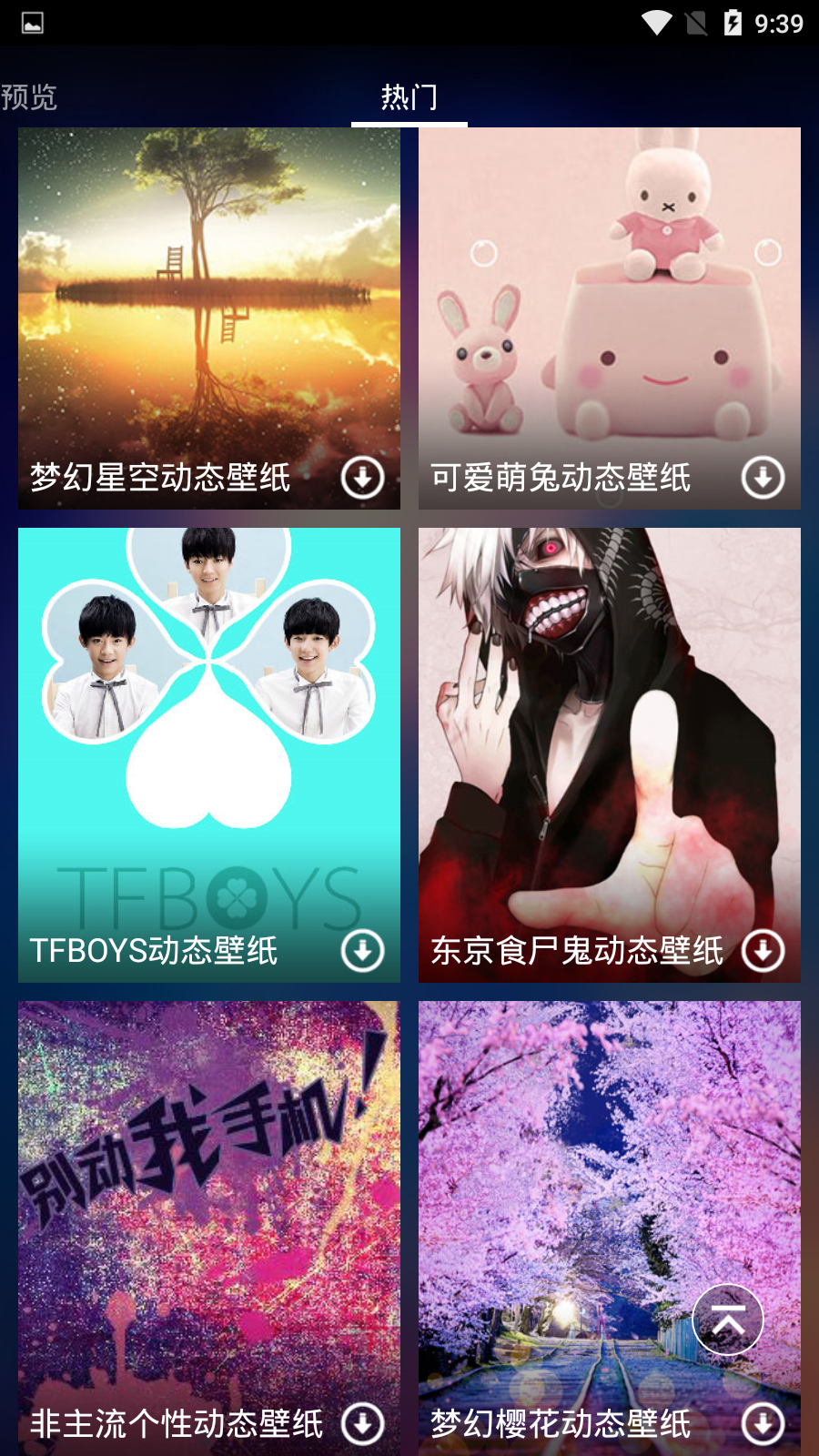
Task: Tap the back-to-top arrow button
Action: [x=728, y=1319]
